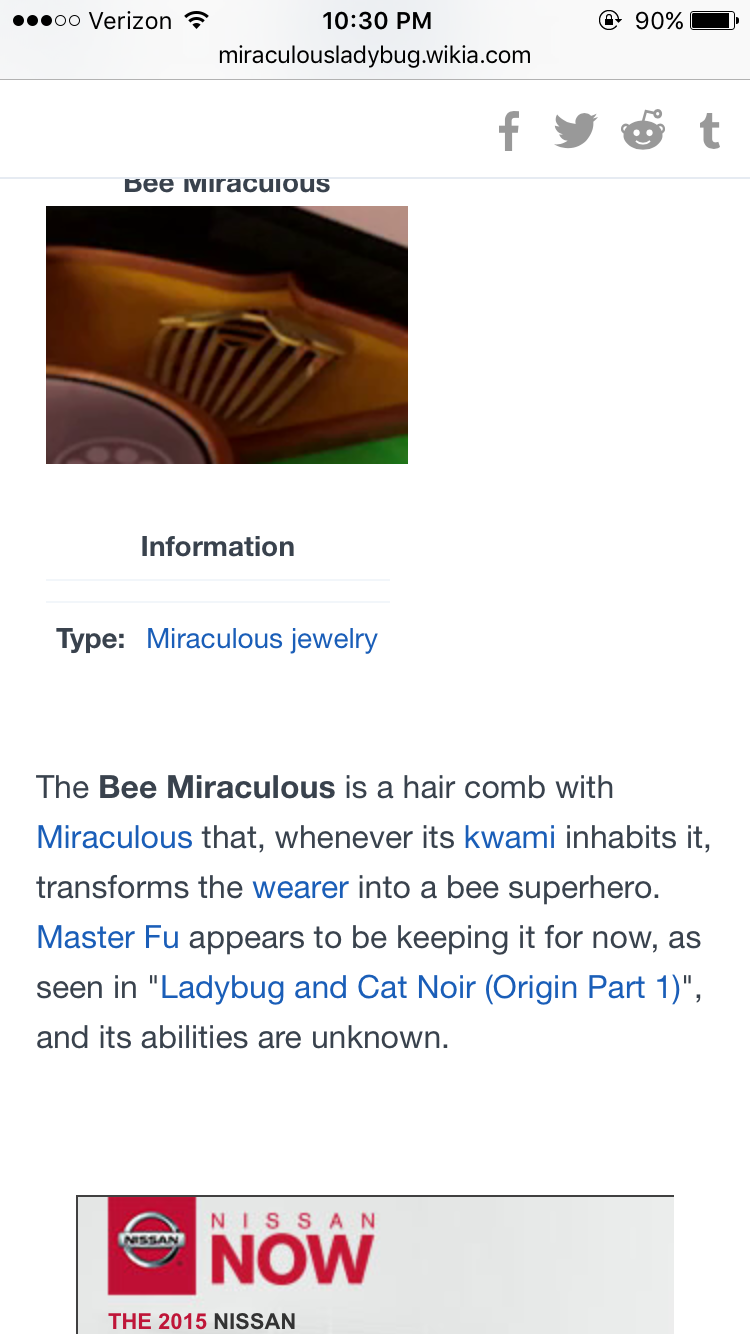This screenshot has height=1334, width=750.
Task: Visit the wearer link
Action: pos(300,887)
